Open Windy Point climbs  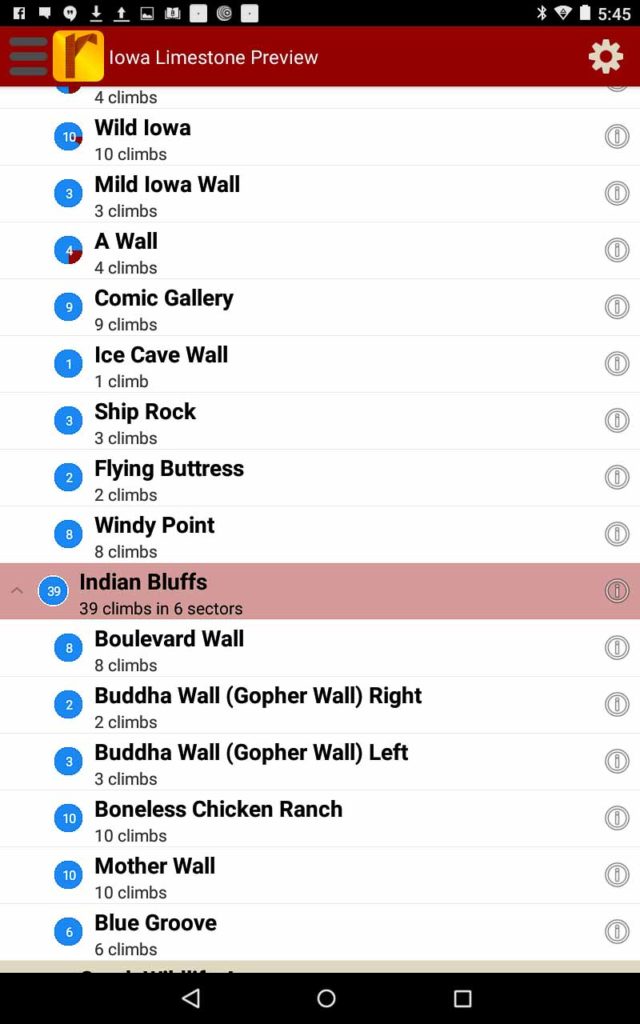(300, 536)
